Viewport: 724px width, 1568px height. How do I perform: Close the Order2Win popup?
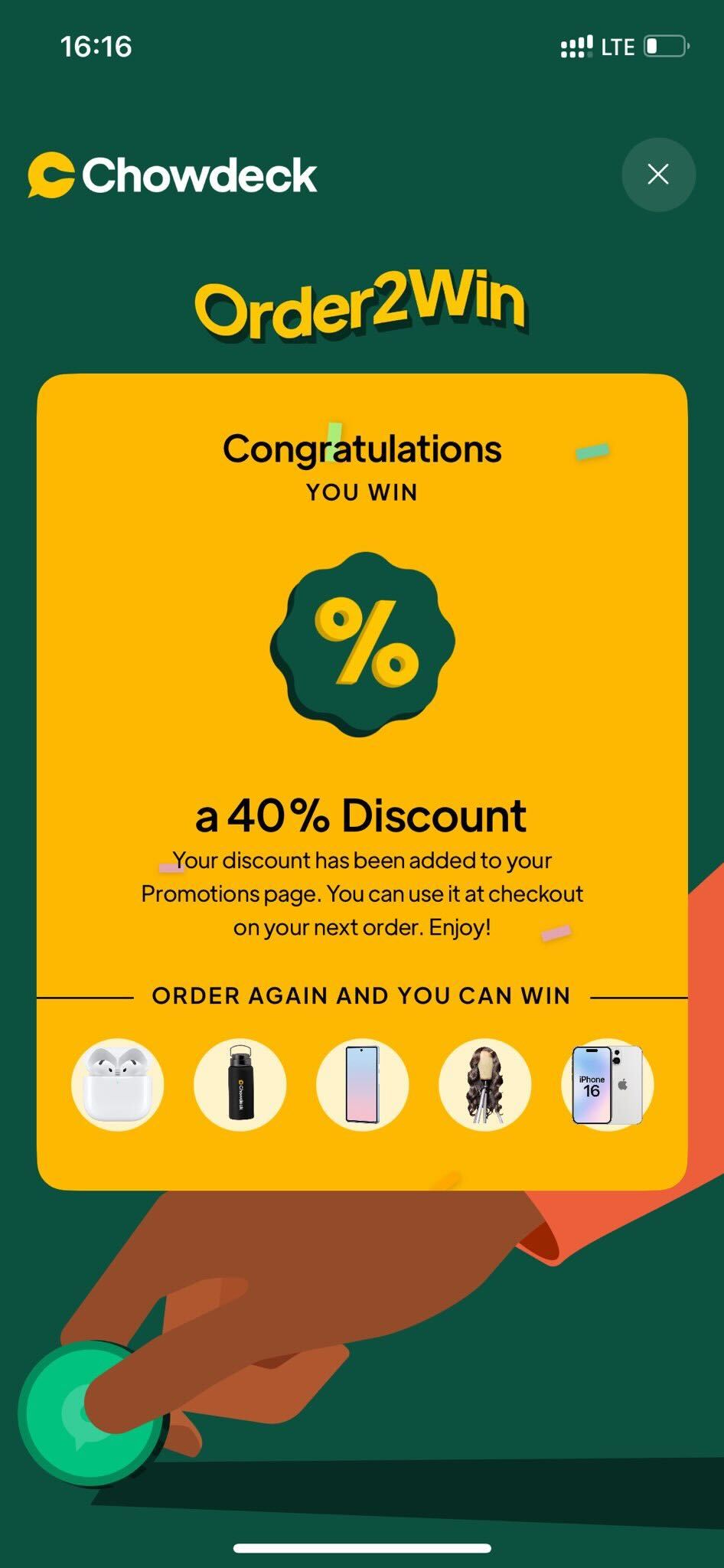pyautogui.click(x=658, y=175)
